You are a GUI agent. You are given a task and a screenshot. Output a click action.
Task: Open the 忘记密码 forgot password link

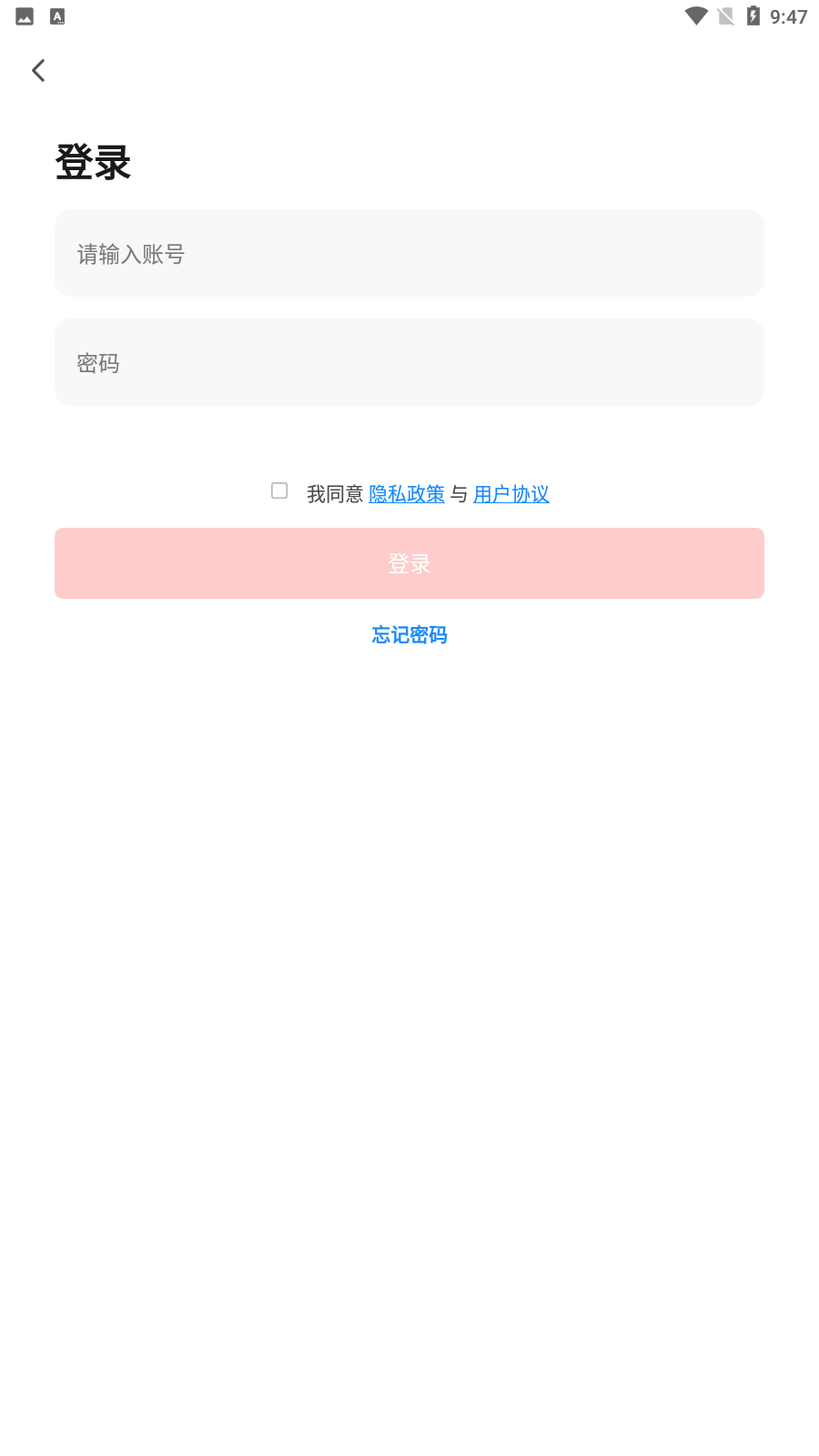(409, 635)
